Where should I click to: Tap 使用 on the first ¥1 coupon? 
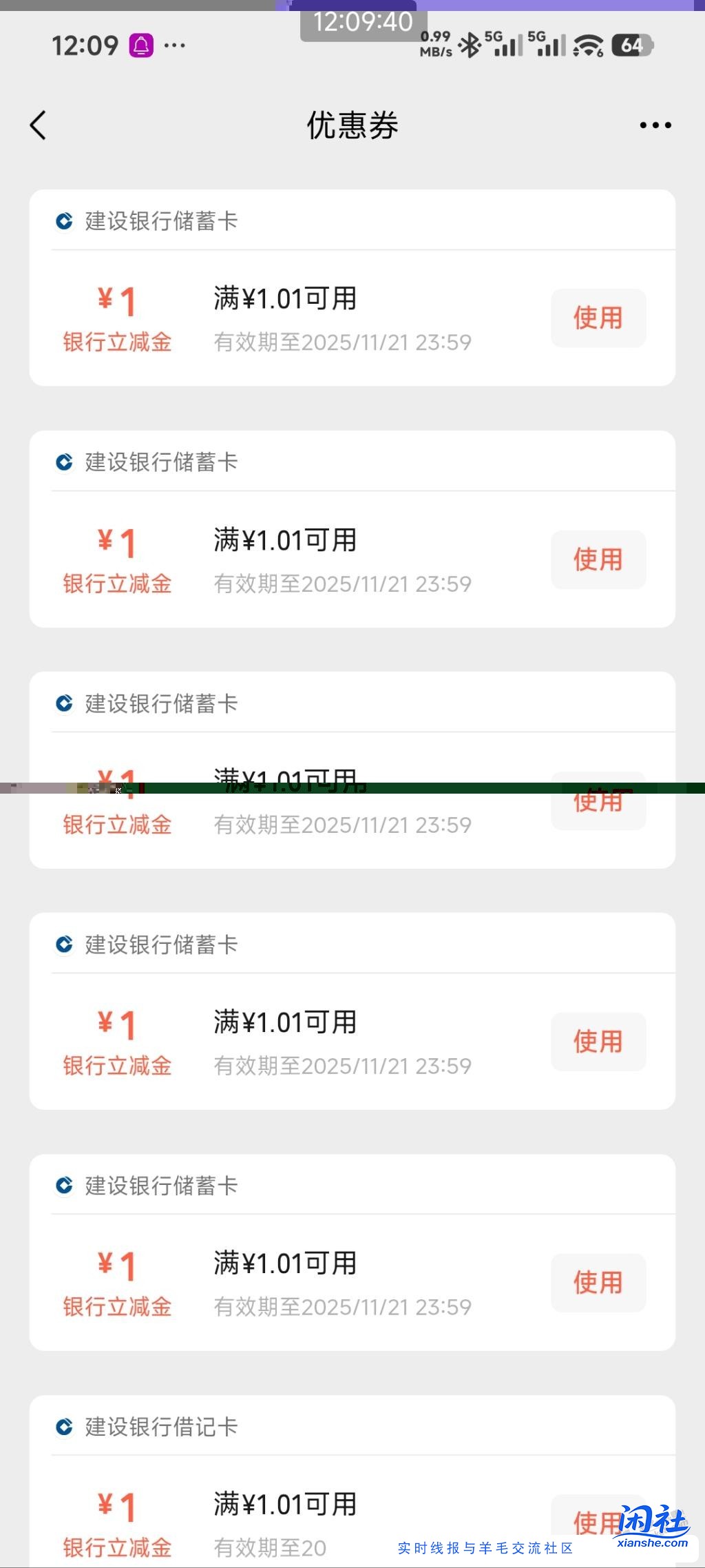[598, 318]
